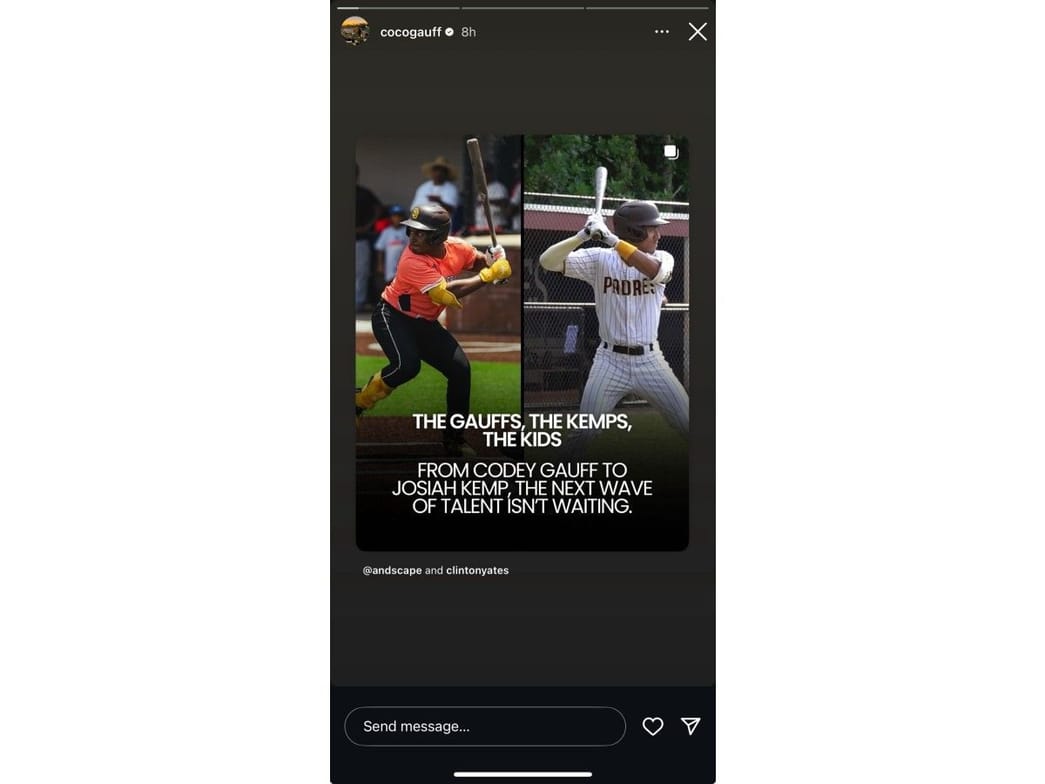Viewport: 1045px width, 784px height.
Task: Open the shared Andscape post
Action: click(522, 342)
